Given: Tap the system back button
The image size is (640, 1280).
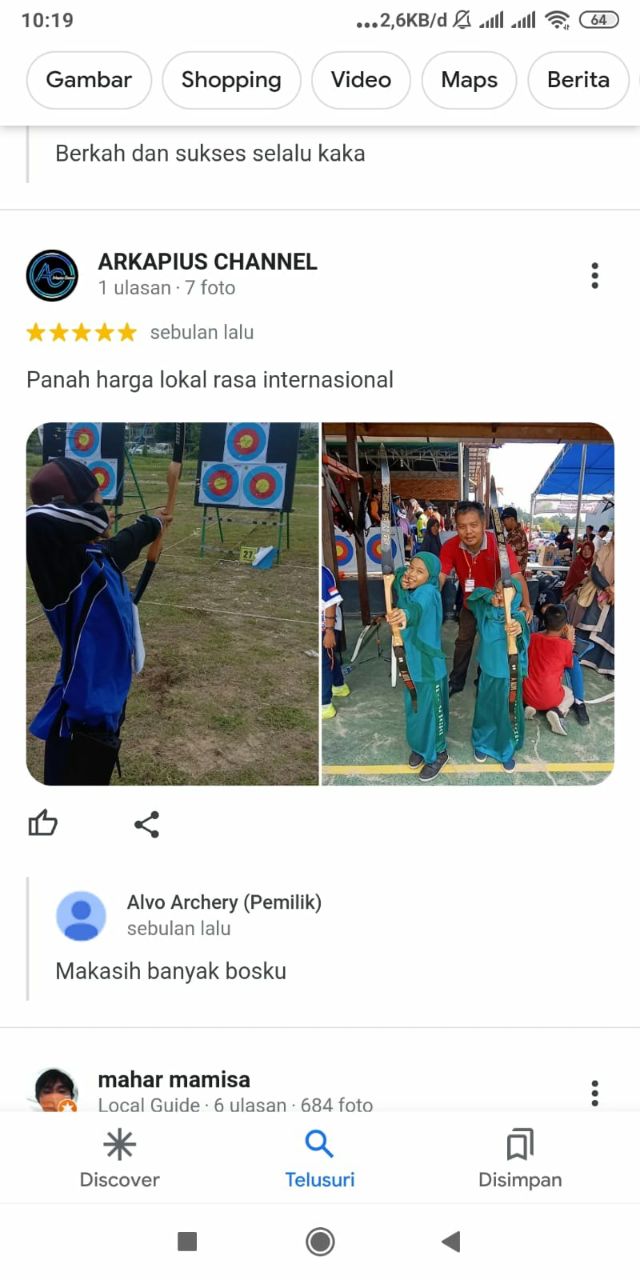Looking at the screenshot, I should click(x=451, y=1241).
